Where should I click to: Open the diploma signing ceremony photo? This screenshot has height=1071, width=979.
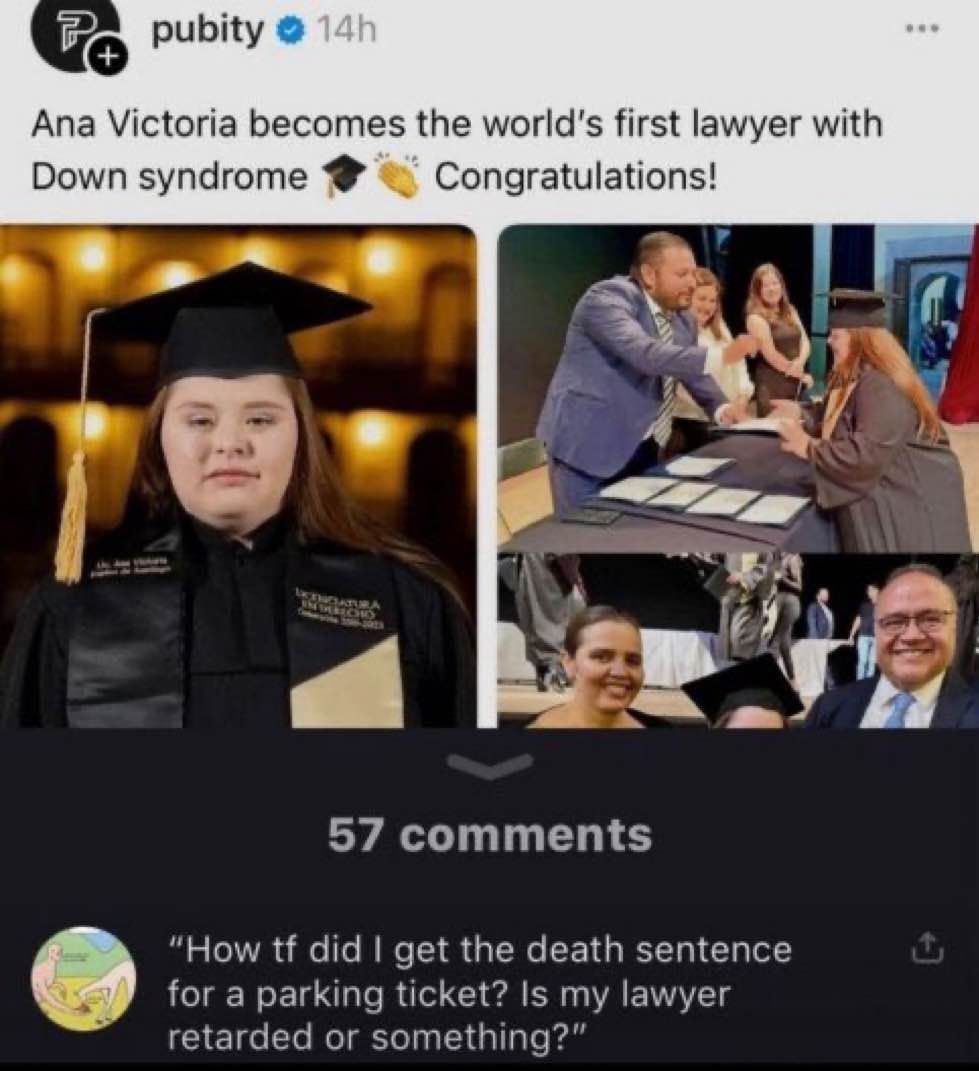737,387
